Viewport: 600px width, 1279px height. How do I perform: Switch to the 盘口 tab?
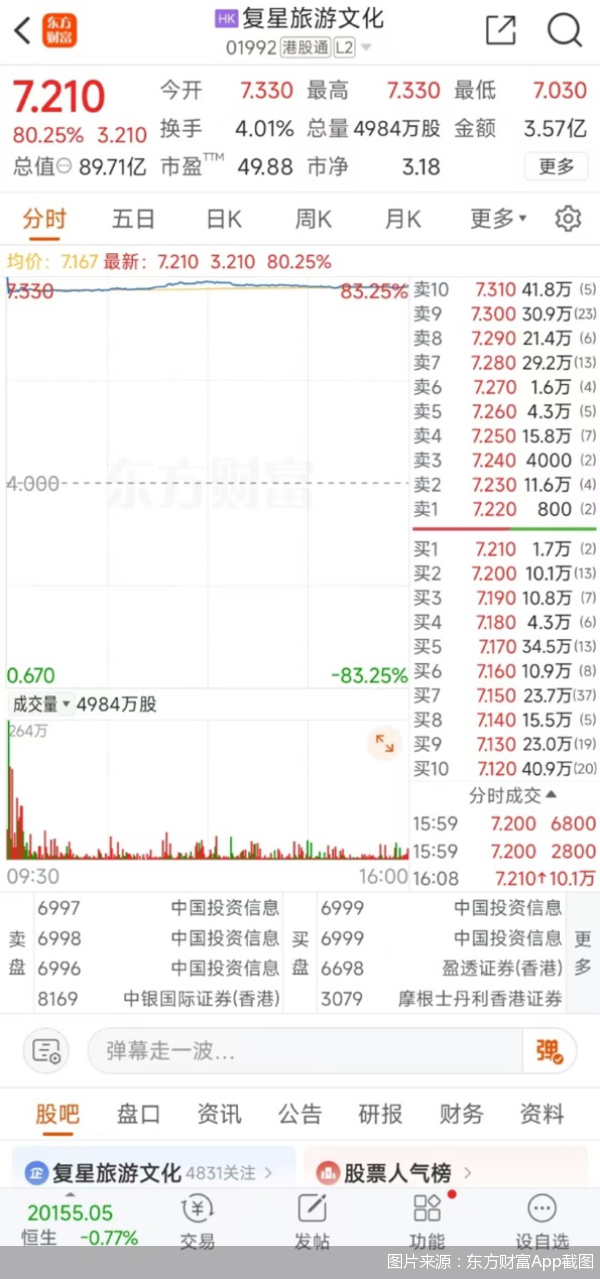coord(138,1114)
